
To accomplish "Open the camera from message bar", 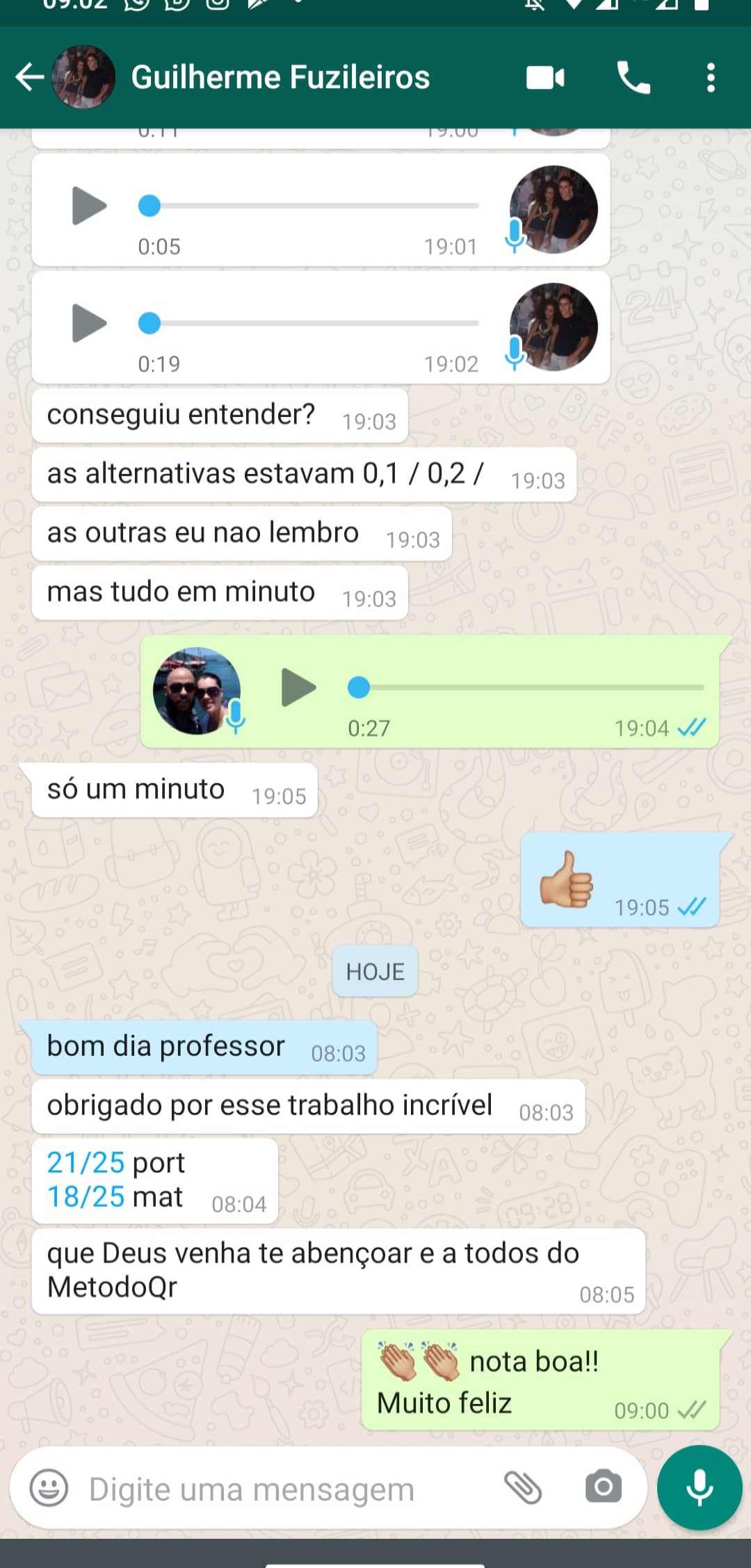I will (x=603, y=1487).
